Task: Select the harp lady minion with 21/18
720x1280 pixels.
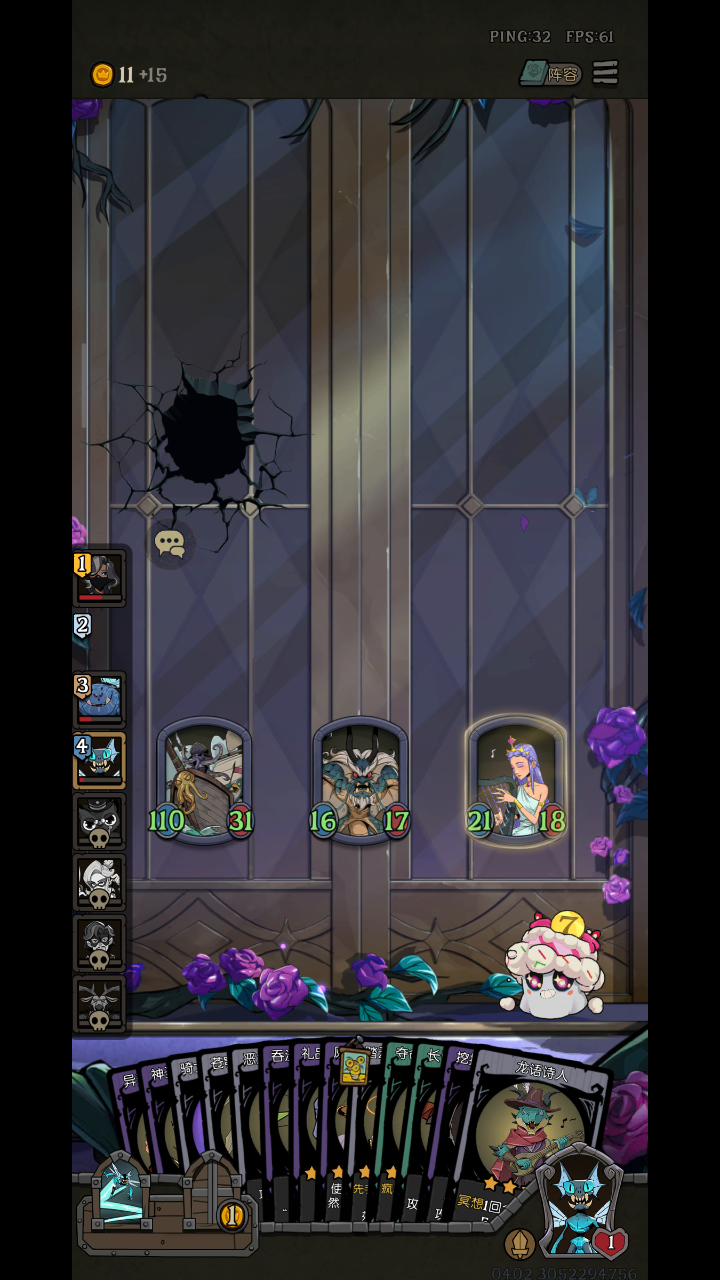Action: click(x=516, y=780)
